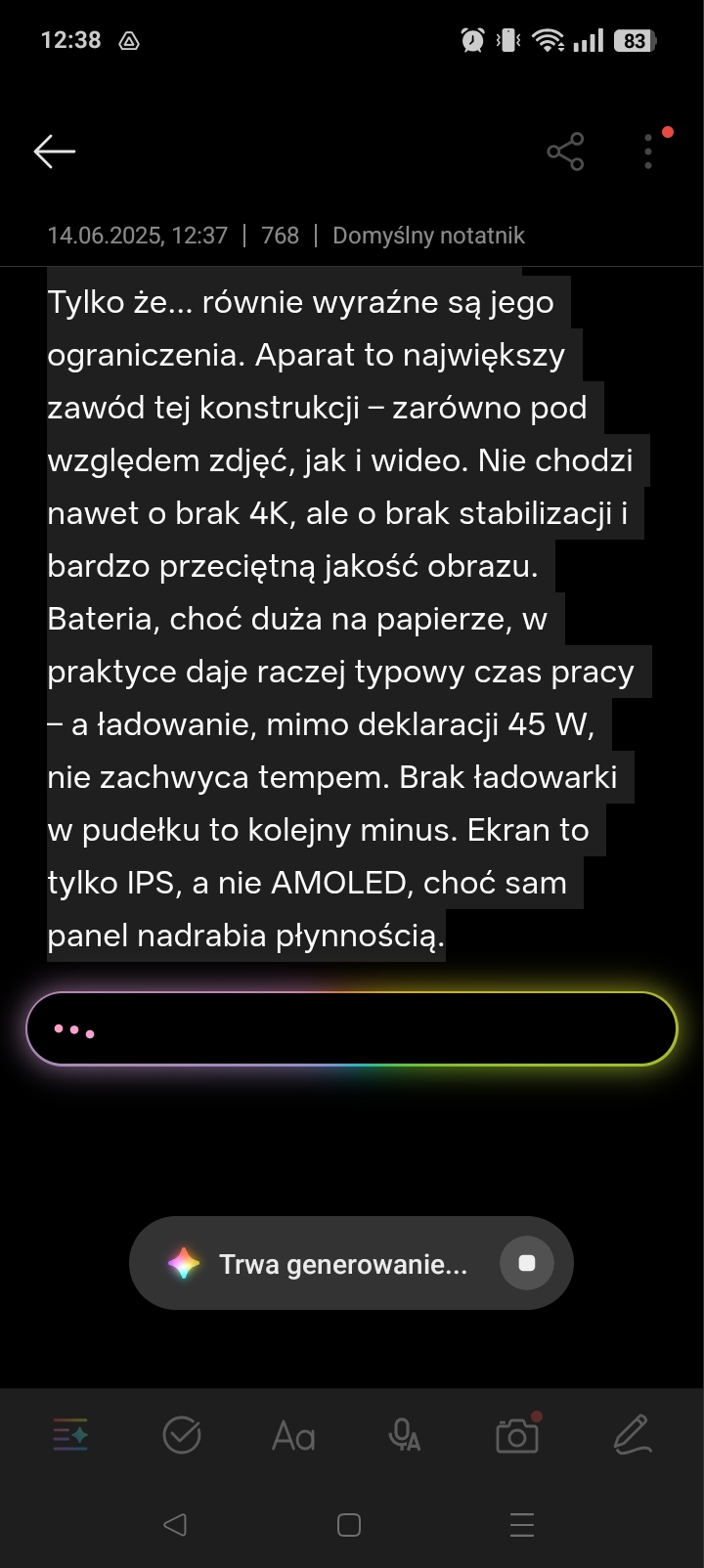Insert a checklist with the checkmark tool

point(182,1435)
